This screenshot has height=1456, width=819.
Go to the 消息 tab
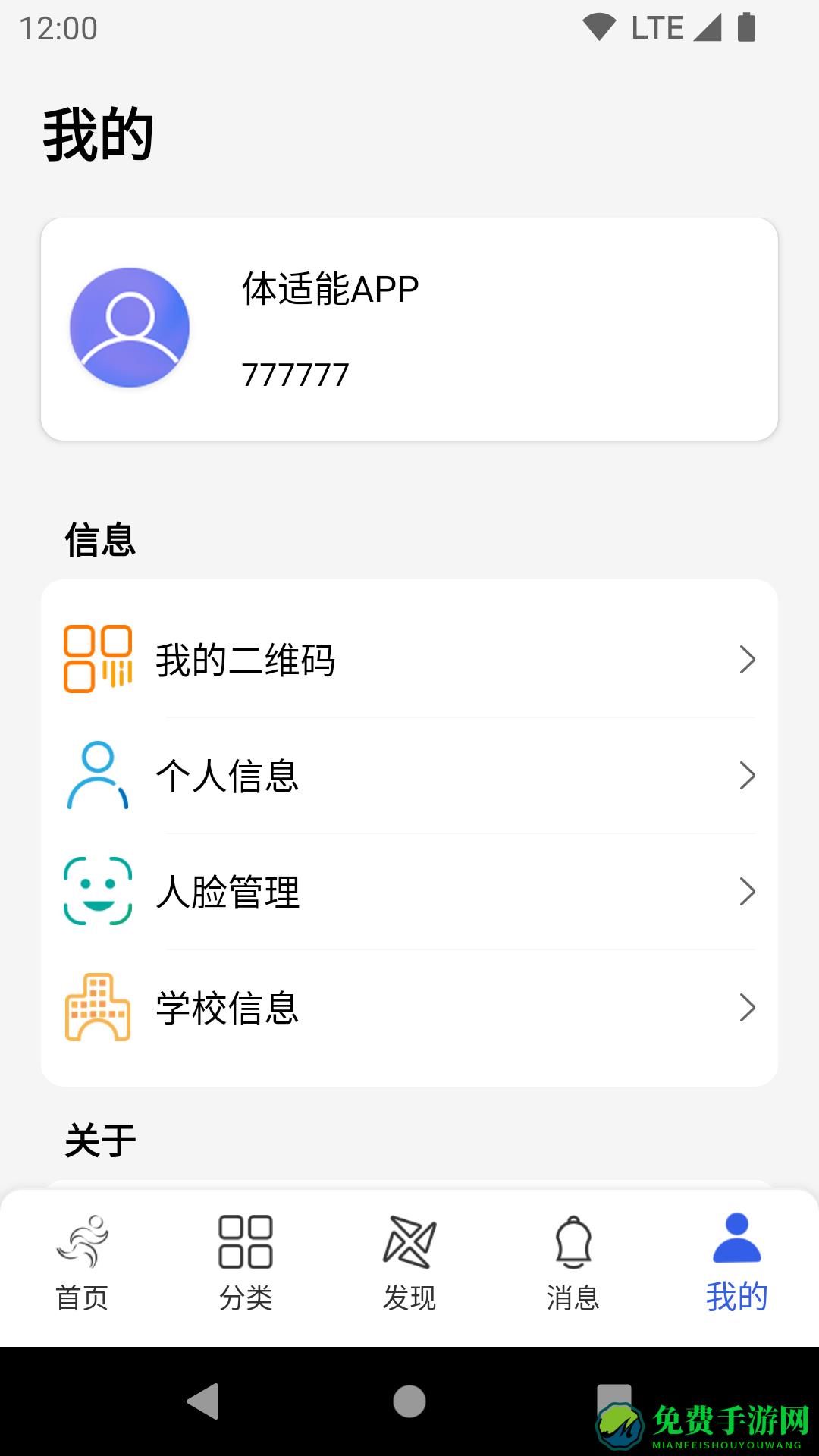pos(573,1263)
